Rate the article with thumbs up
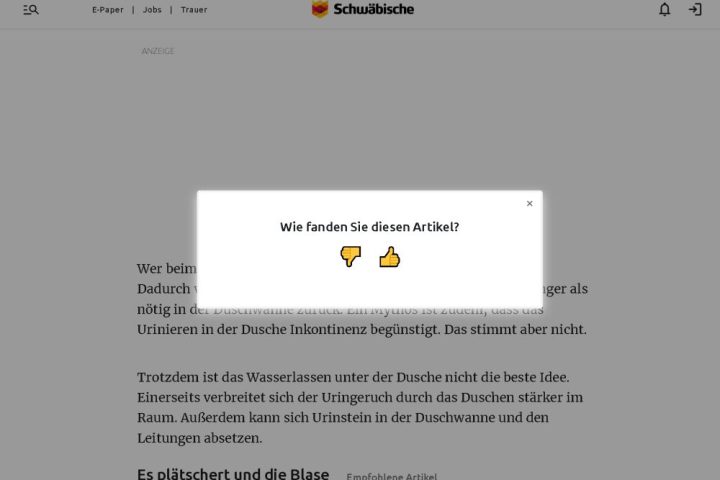 tap(389, 257)
